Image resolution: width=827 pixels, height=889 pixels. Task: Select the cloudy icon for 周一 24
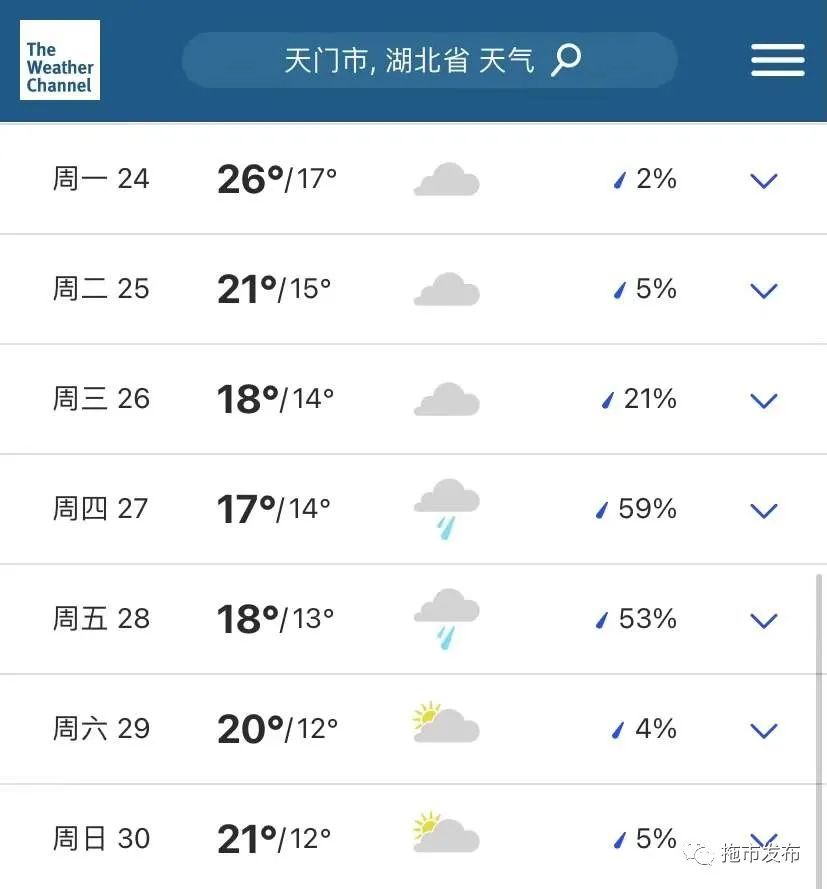446,180
